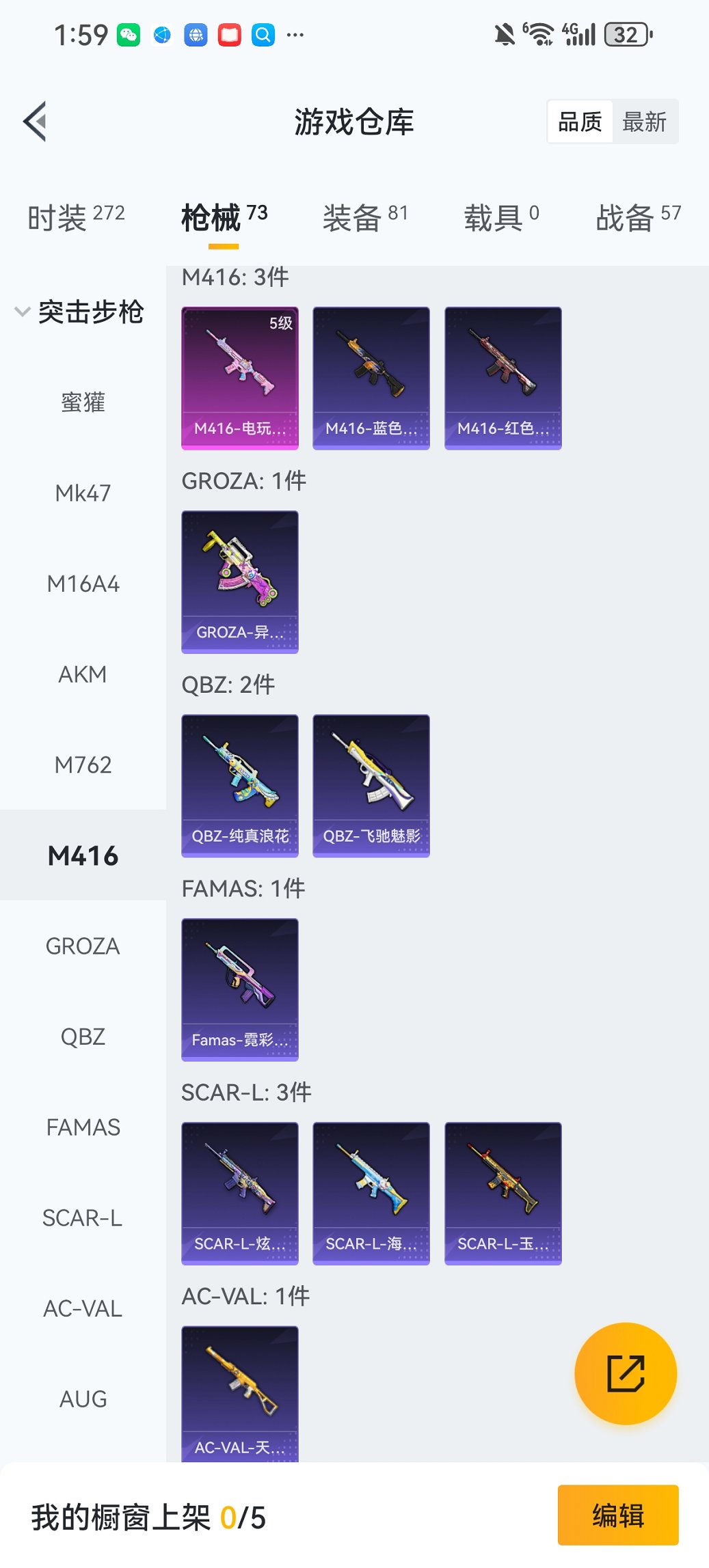Open the SCAR-L-海 skin card

click(x=371, y=1193)
